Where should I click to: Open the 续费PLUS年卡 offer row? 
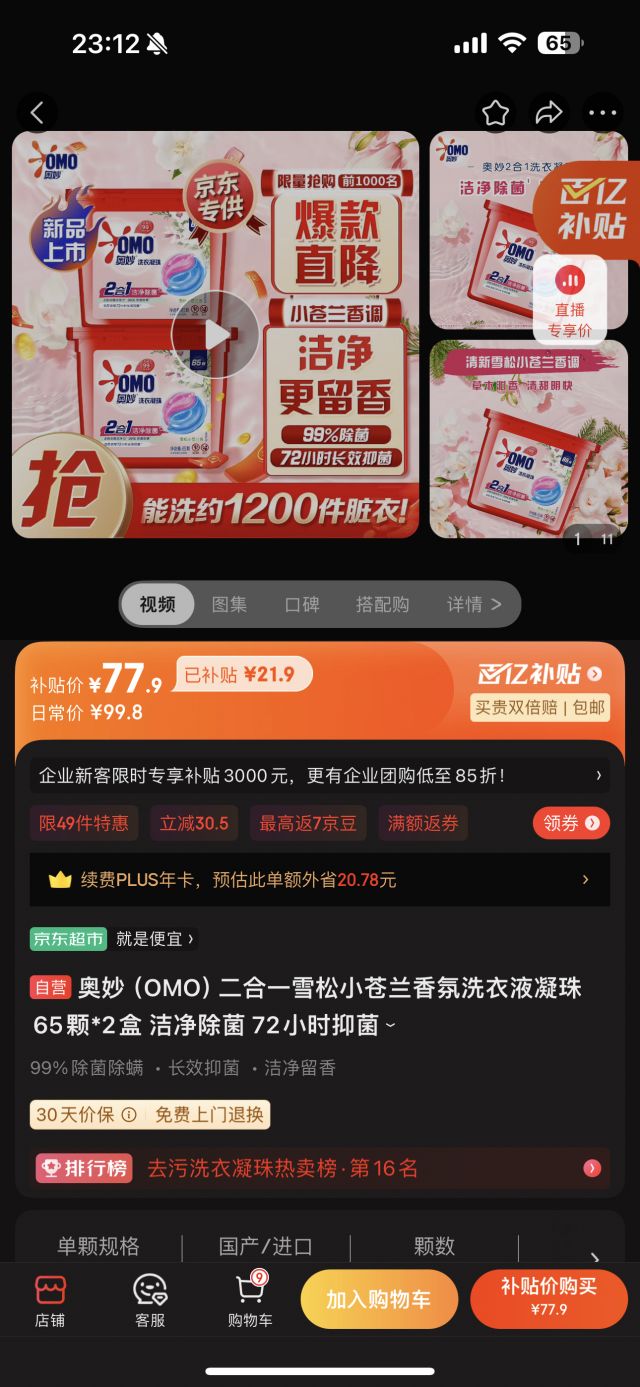coord(319,880)
